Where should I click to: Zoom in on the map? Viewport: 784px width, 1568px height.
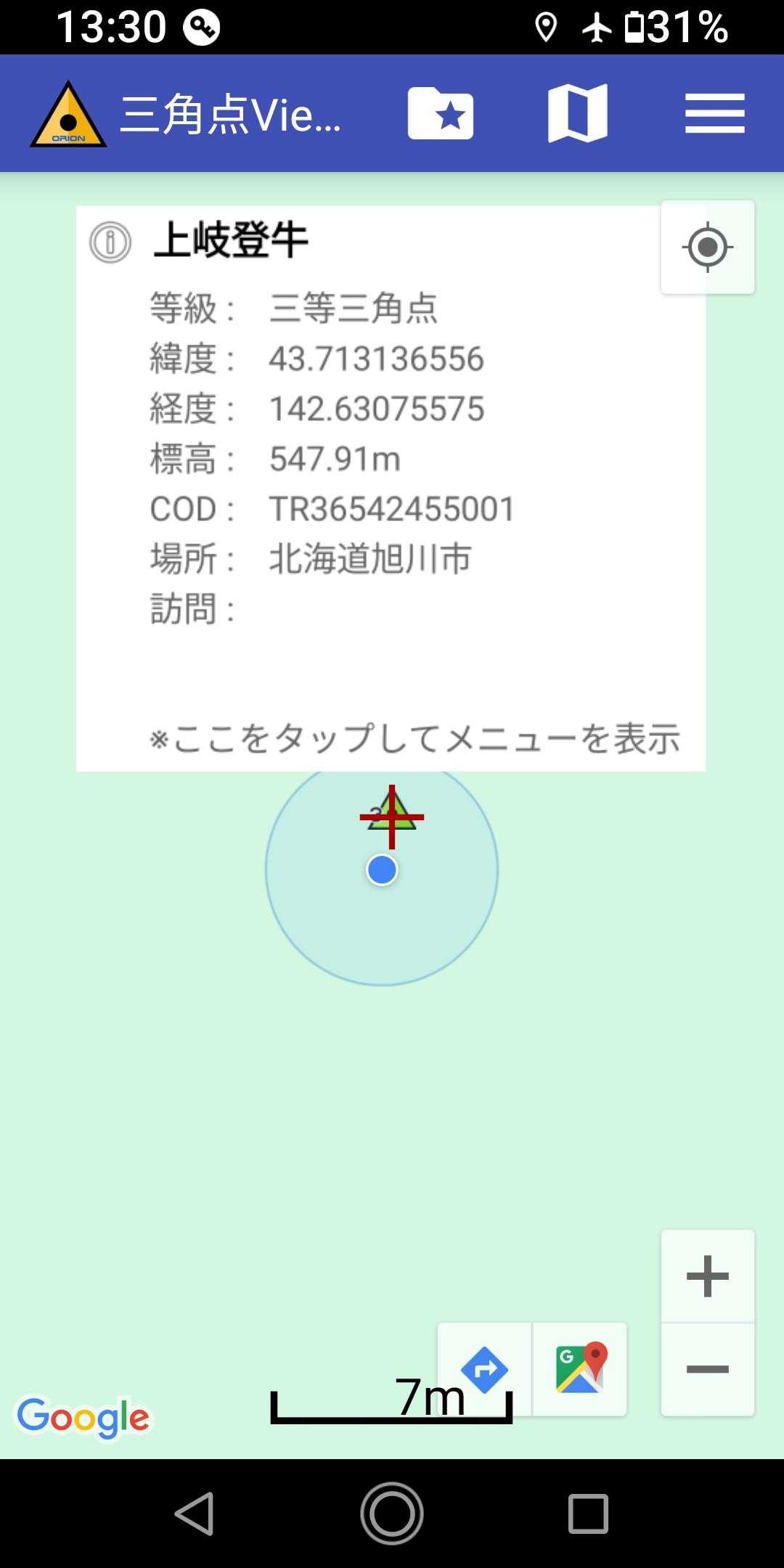pyautogui.click(x=707, y=1275)
